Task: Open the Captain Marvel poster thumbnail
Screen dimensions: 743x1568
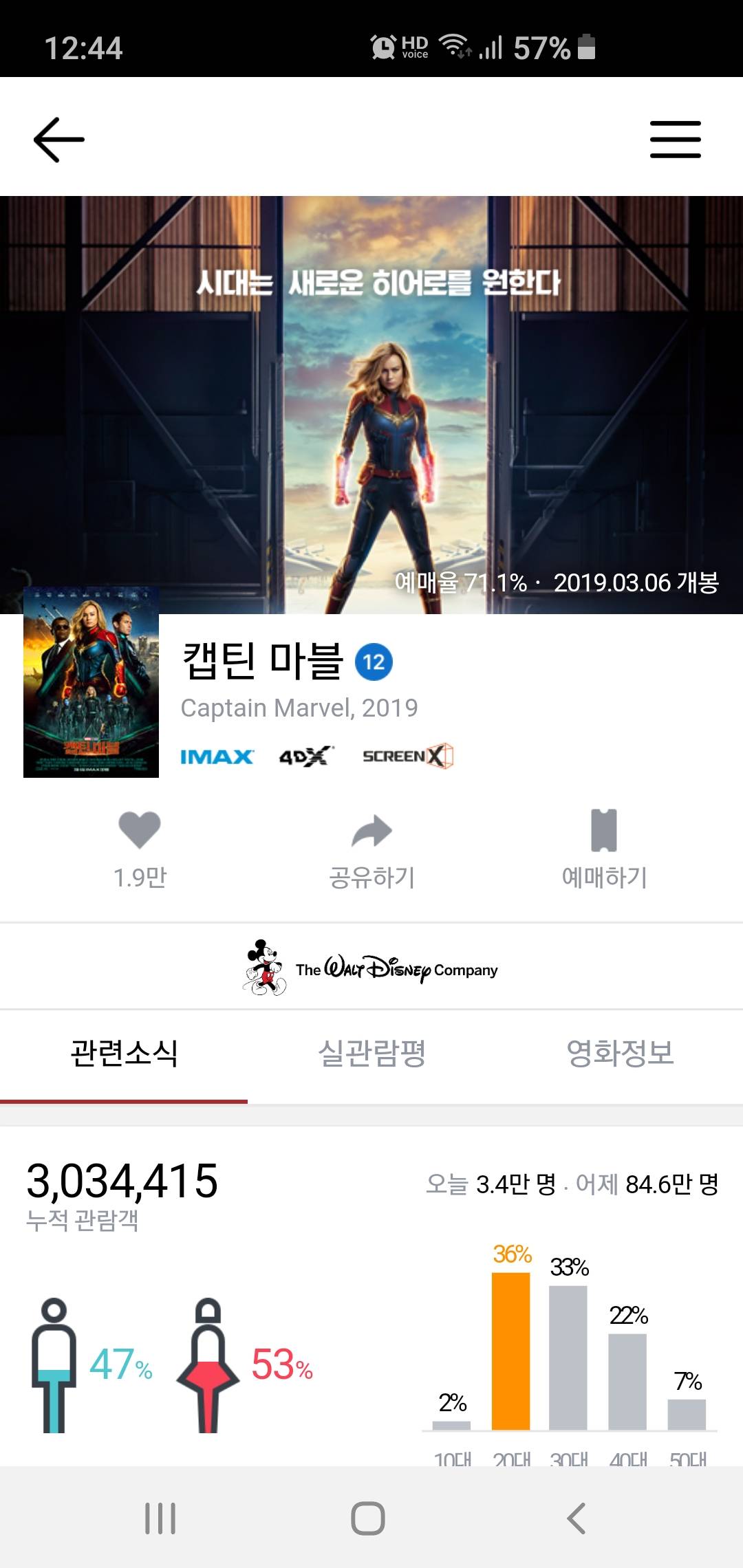Action: point(91,682)
